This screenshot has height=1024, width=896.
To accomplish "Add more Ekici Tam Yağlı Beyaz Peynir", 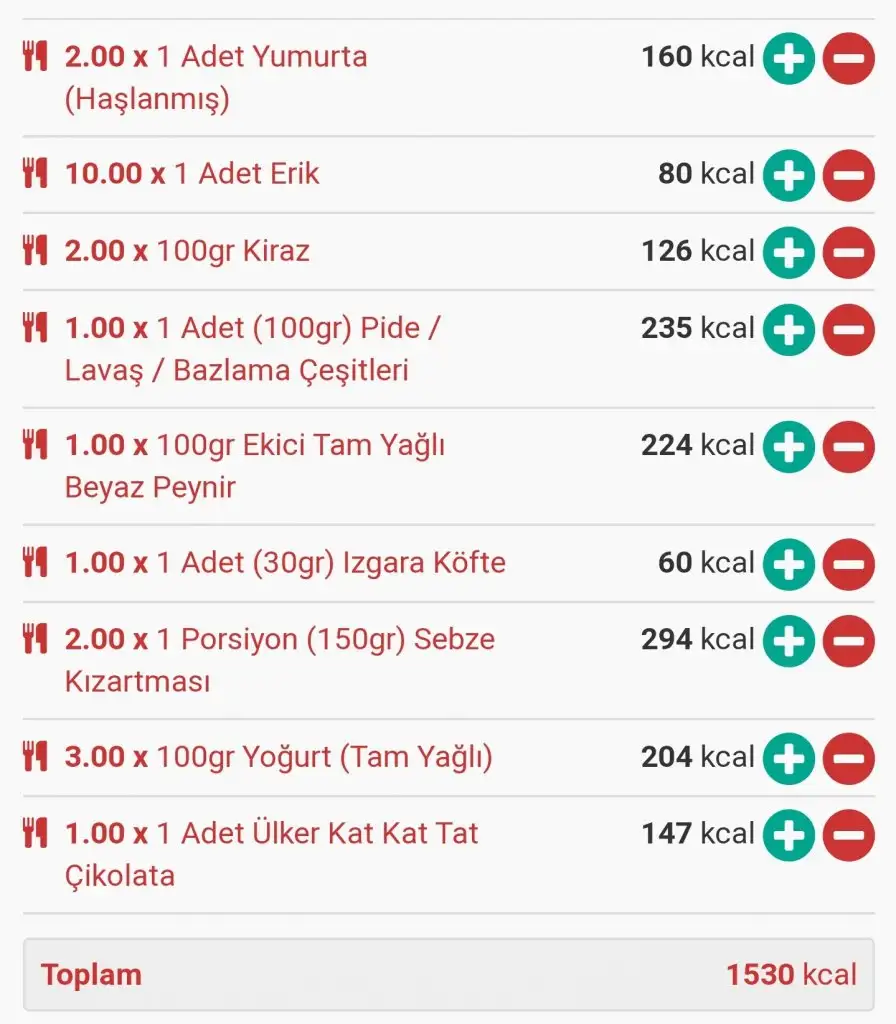I will click(789, 446).
